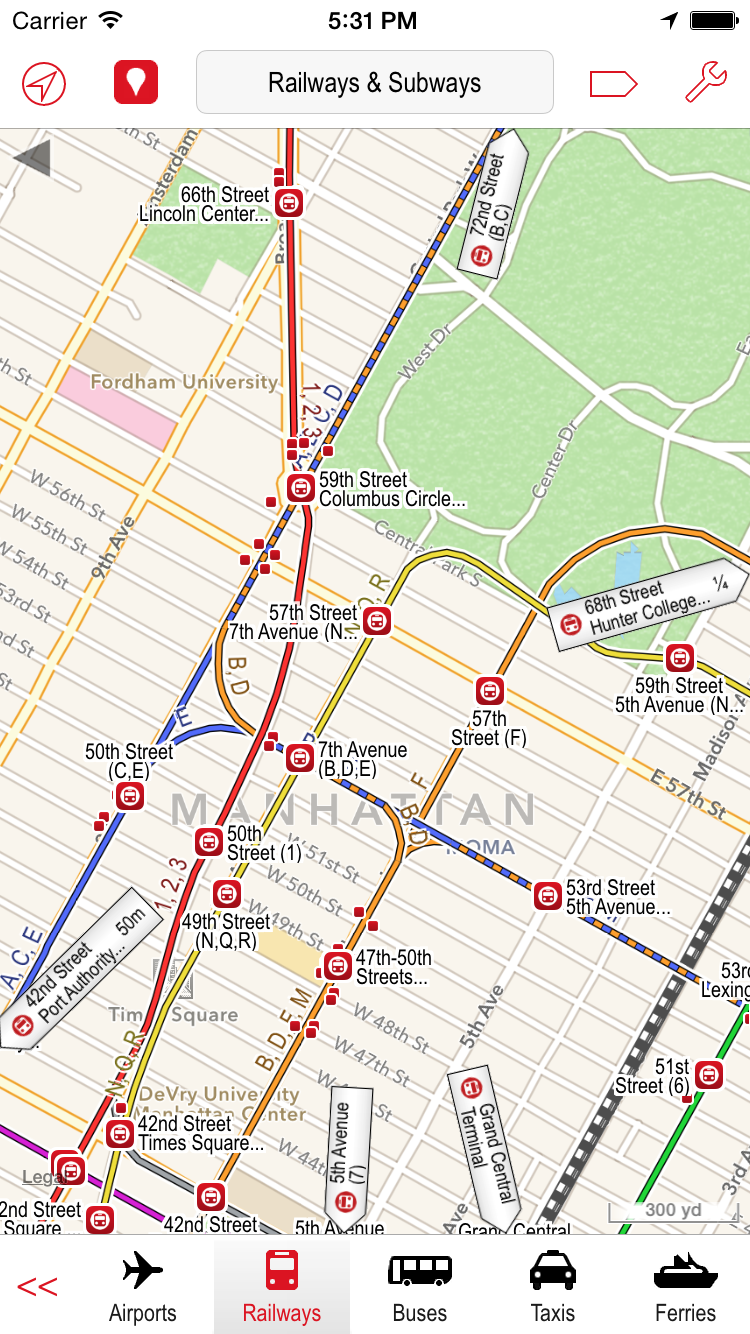Screen dimensions: 750x1334
Task: Open the wrench settings icon
Action: click(706, 82)
